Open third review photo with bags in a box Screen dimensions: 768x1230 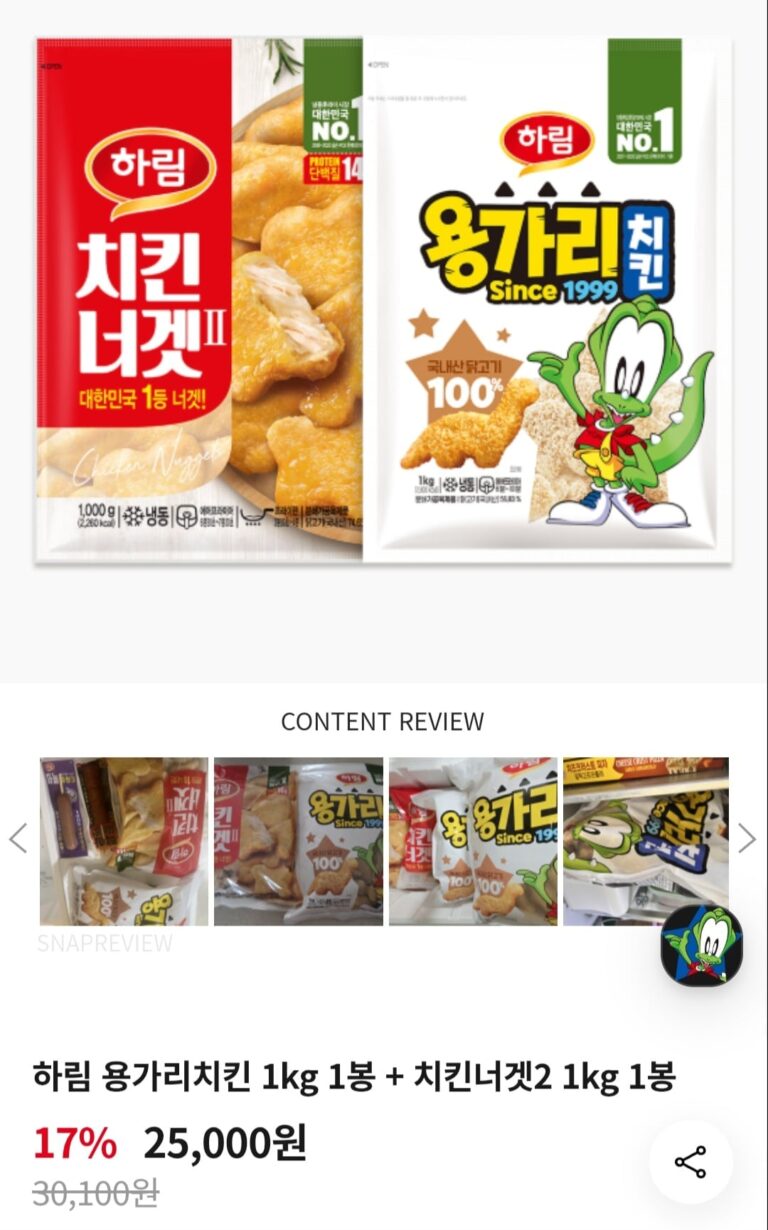(473, 840)
